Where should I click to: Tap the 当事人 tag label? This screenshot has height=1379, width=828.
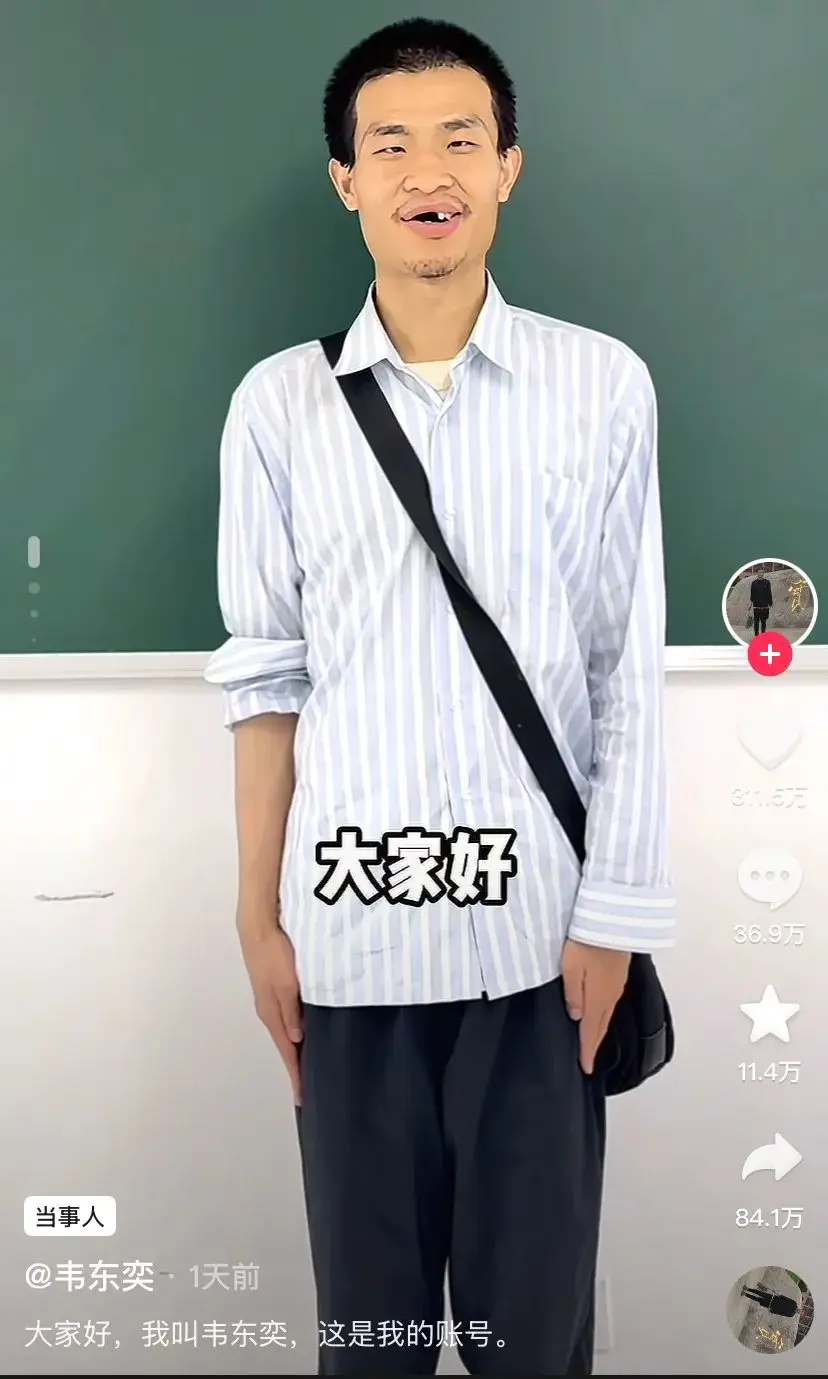69,1216
